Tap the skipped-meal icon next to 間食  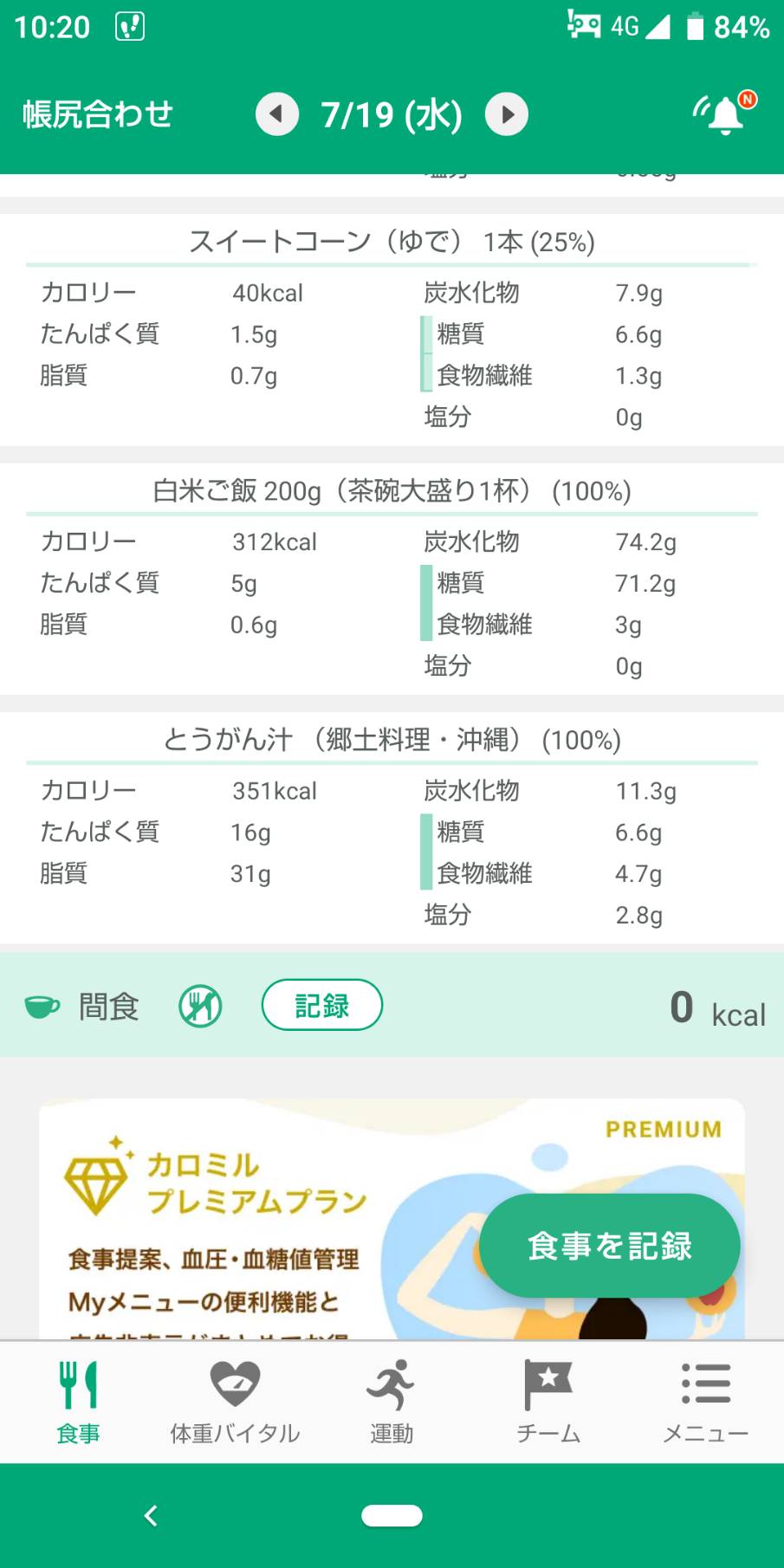[x=200, y=1007]
